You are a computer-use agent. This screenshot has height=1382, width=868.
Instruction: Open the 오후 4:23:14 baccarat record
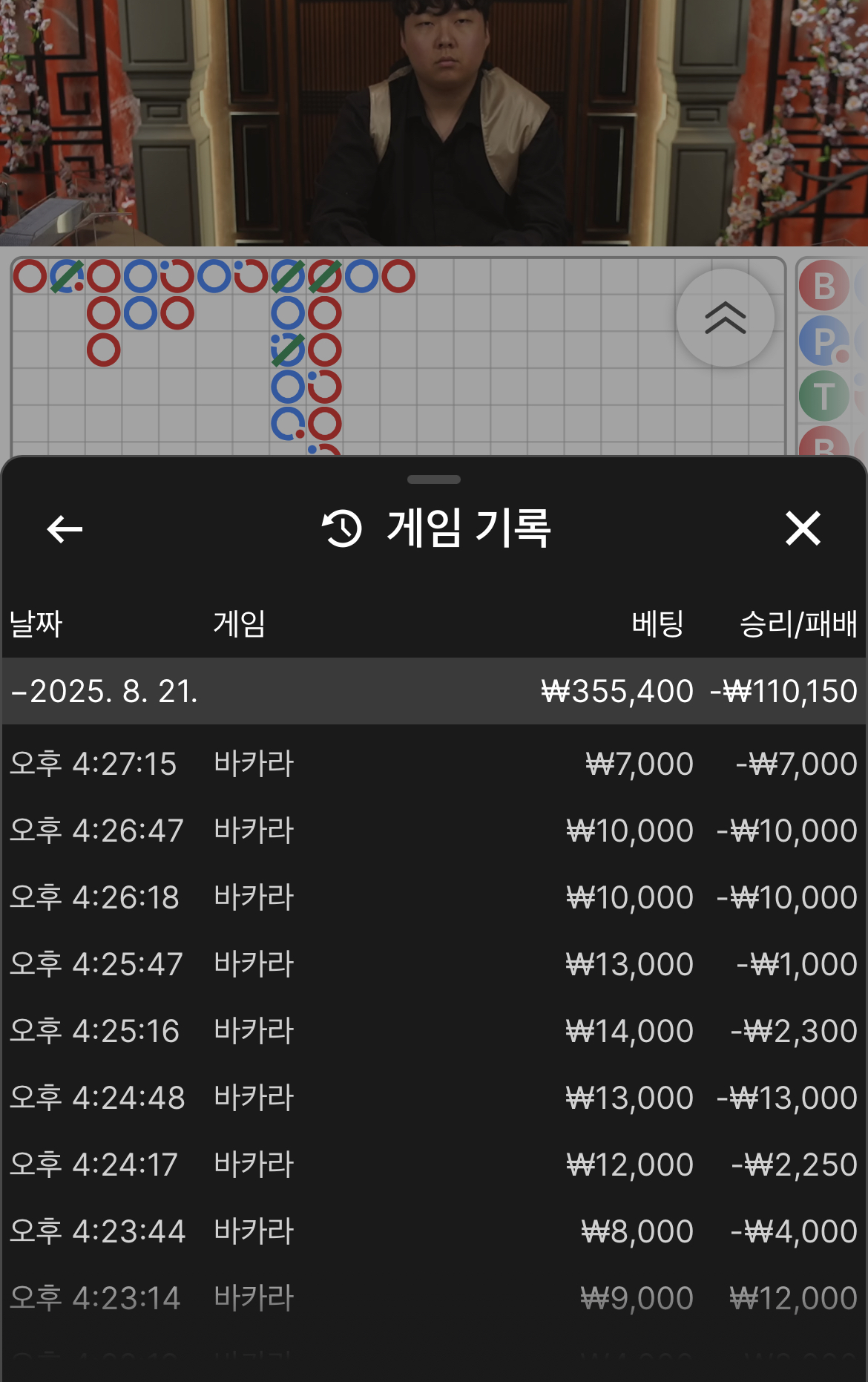pos(434,1298)
